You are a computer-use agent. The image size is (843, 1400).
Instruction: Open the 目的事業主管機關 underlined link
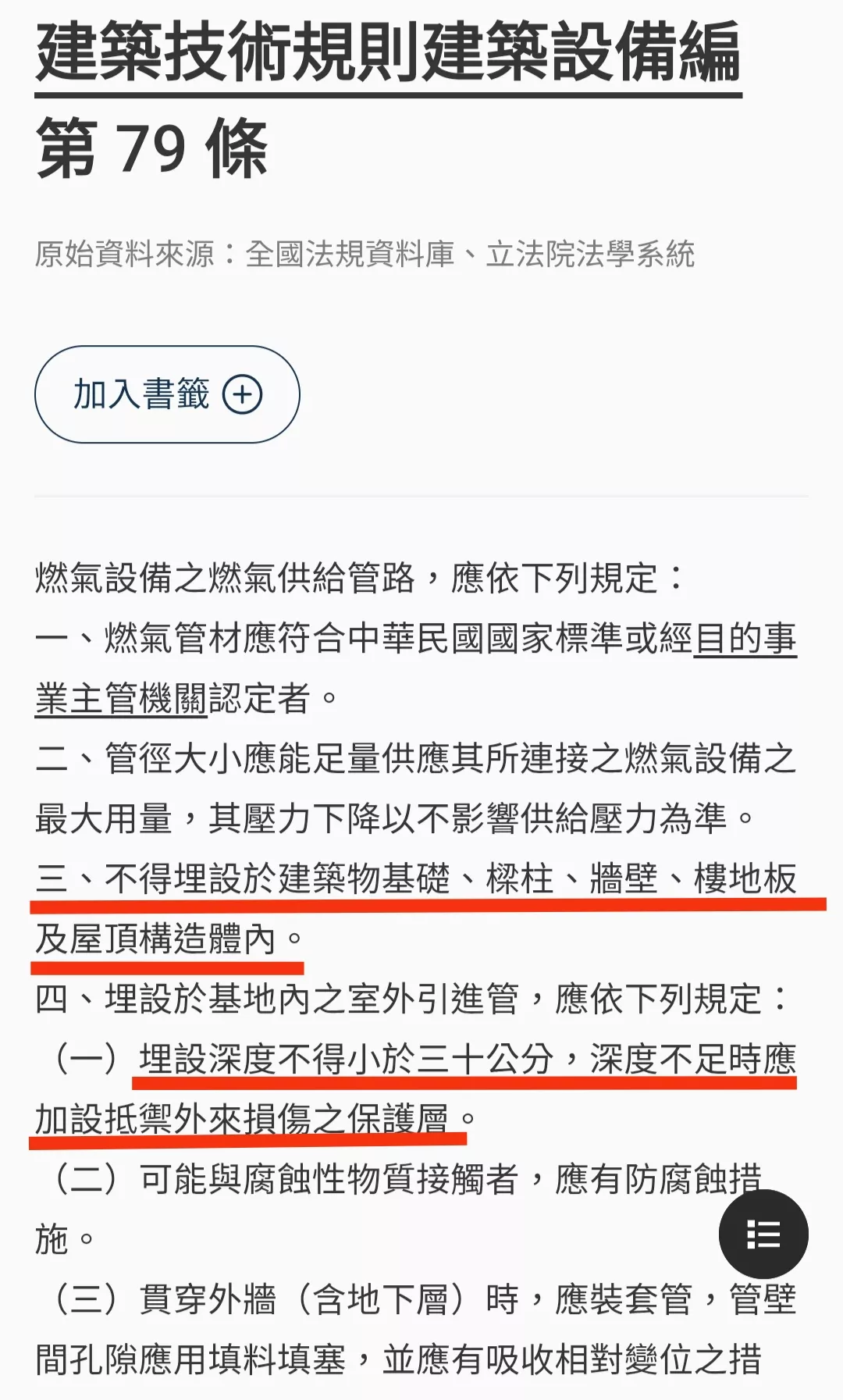point(745,639)
